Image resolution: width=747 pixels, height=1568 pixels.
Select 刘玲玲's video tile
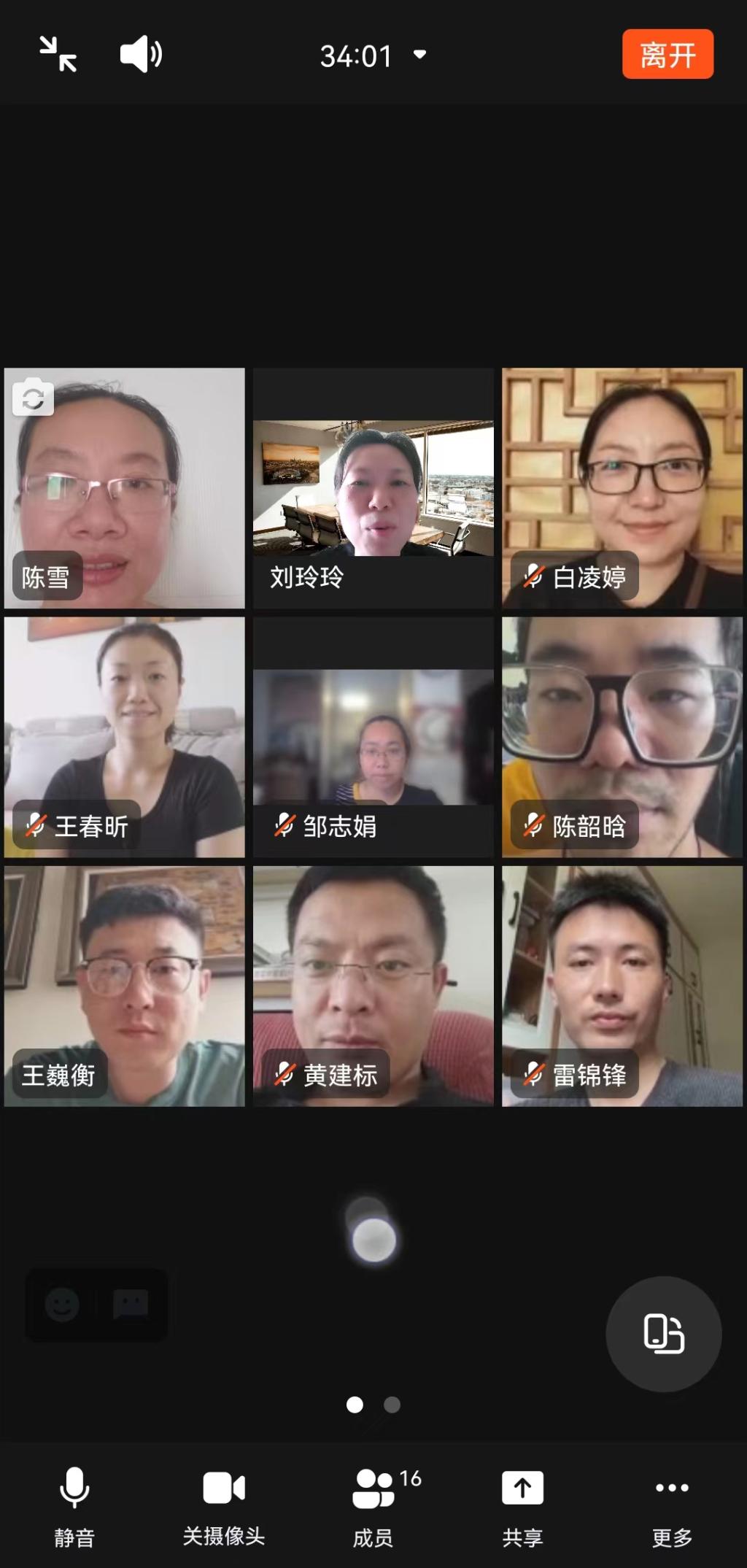[373, 488]
